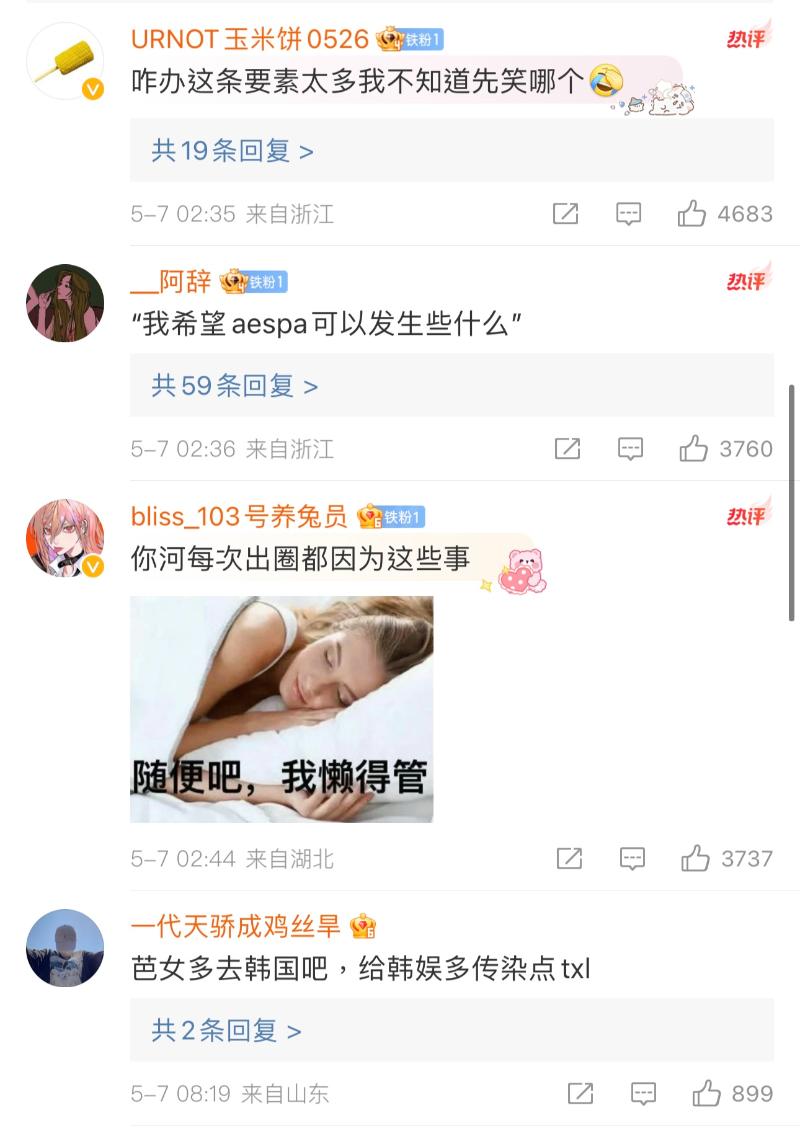Share __阿辞's comment
The height and width of the screenshot is (1131, 800).
tap(567, 449)
